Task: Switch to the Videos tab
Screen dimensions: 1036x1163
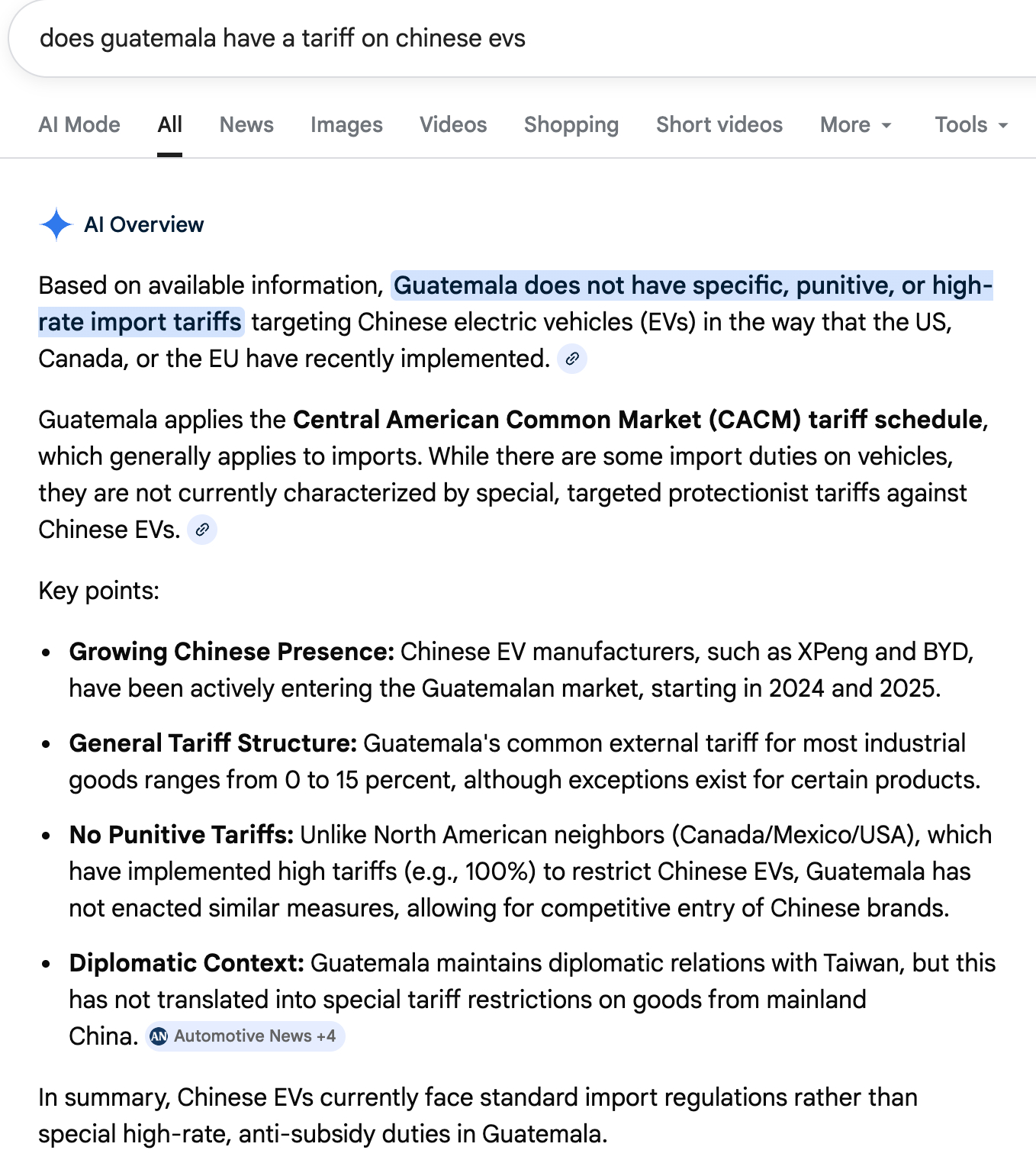Action: [x=453, y=124]
